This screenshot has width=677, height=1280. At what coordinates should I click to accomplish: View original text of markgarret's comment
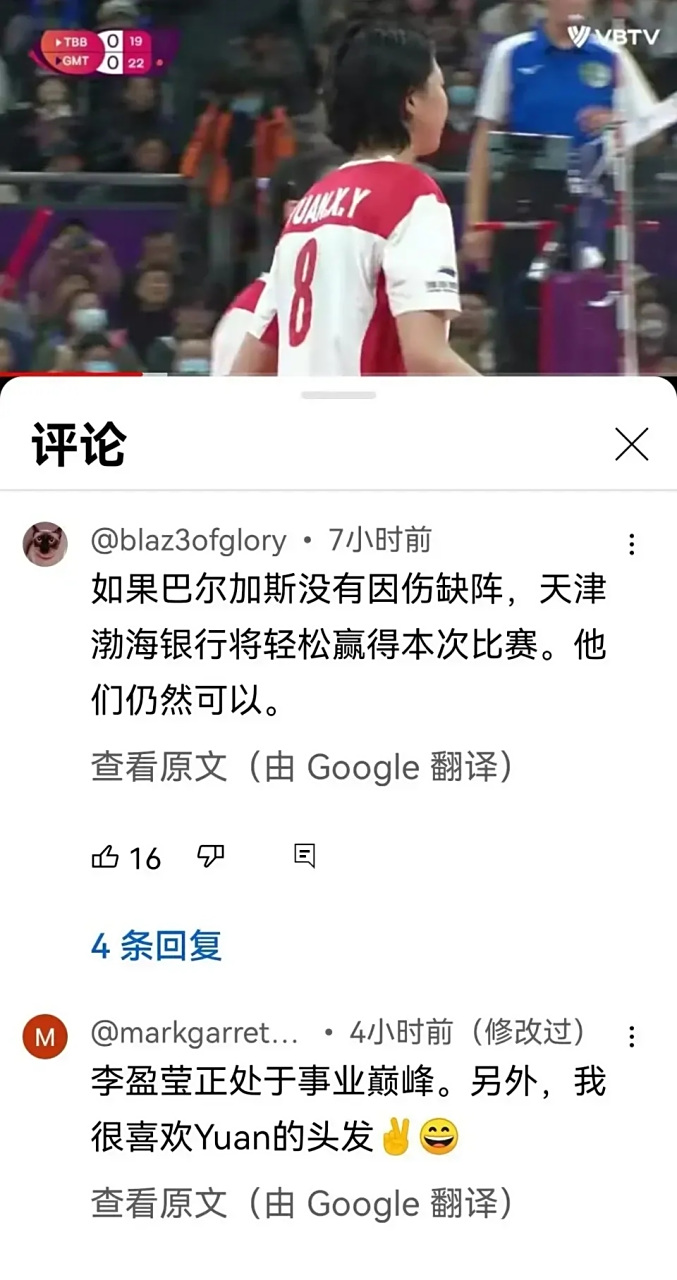click(301, 1203)
